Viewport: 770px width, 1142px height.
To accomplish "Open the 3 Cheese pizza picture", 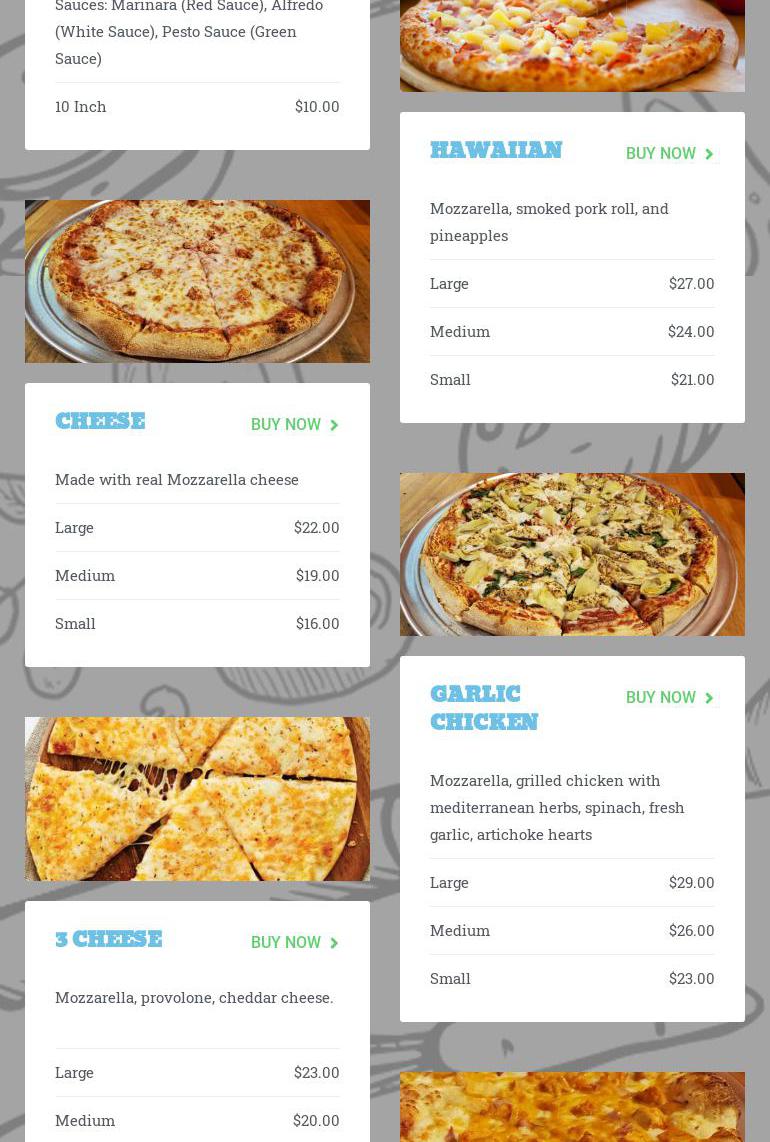I will (x=197, y=799).
